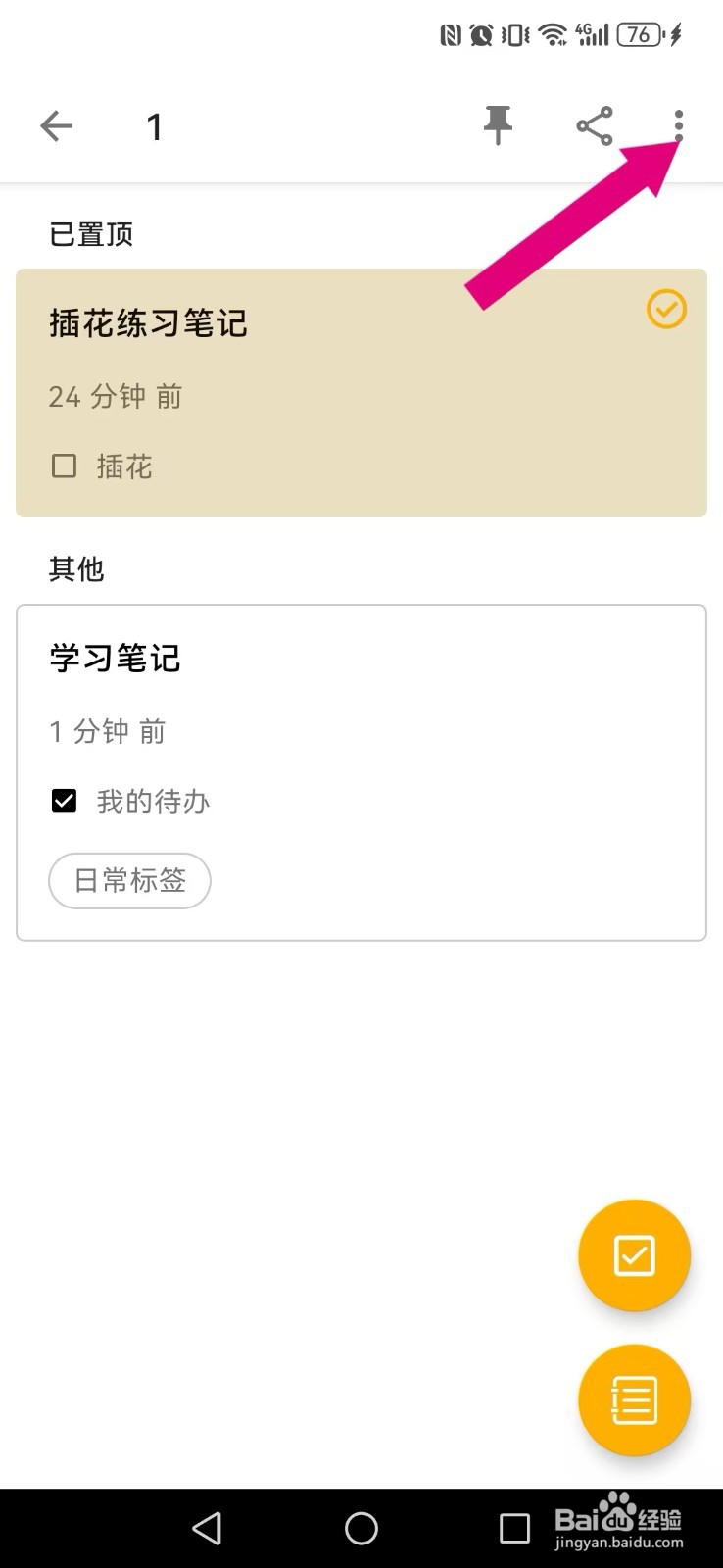723x1568 pixels.
Task: Open the 日常标签 tag chip
Action: [129, 880]
